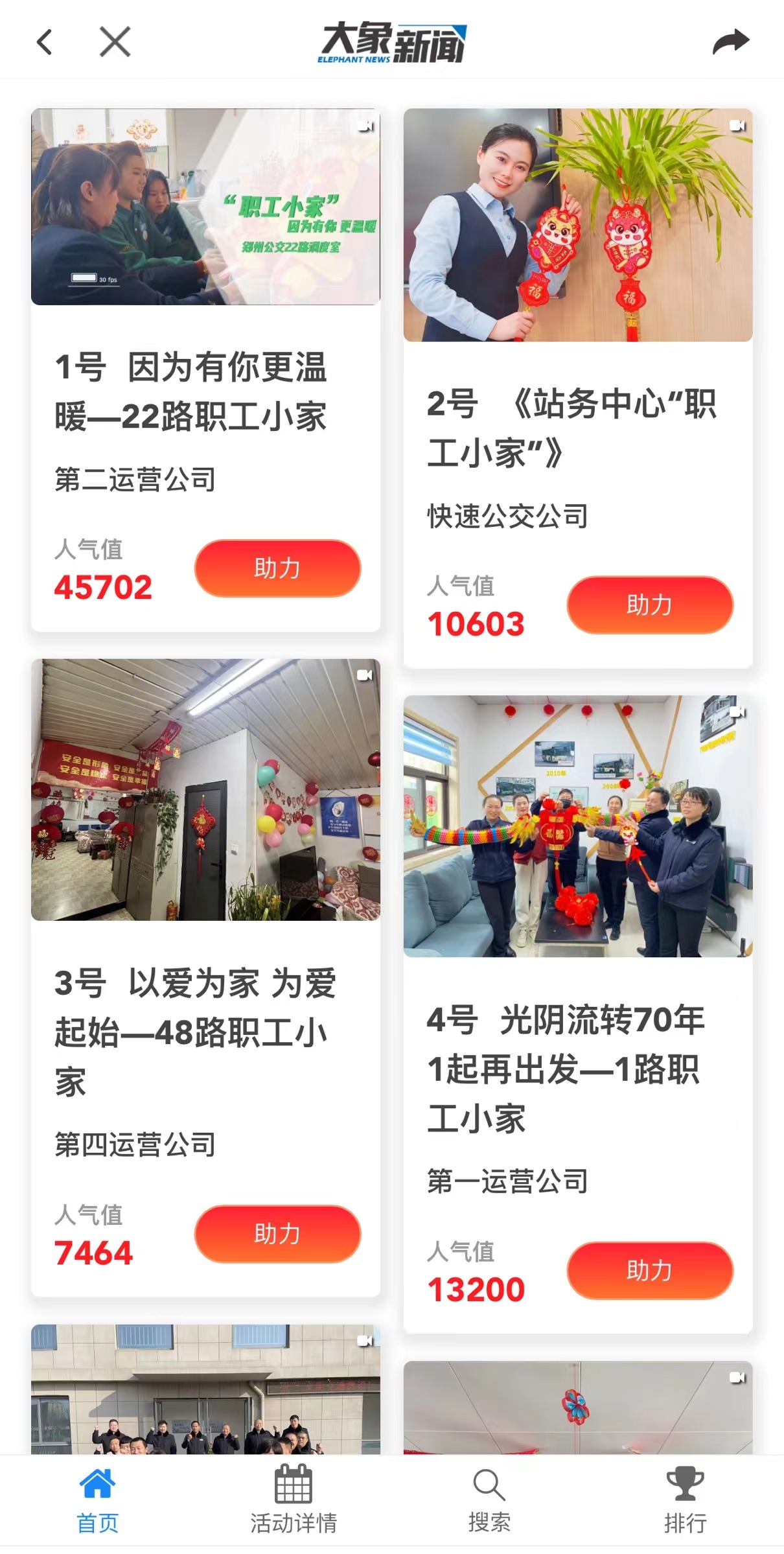This screenshot has height=1554, width=784.
Task: Tap 助力 for entry 1号 22路职工小家
Action: 277,568
